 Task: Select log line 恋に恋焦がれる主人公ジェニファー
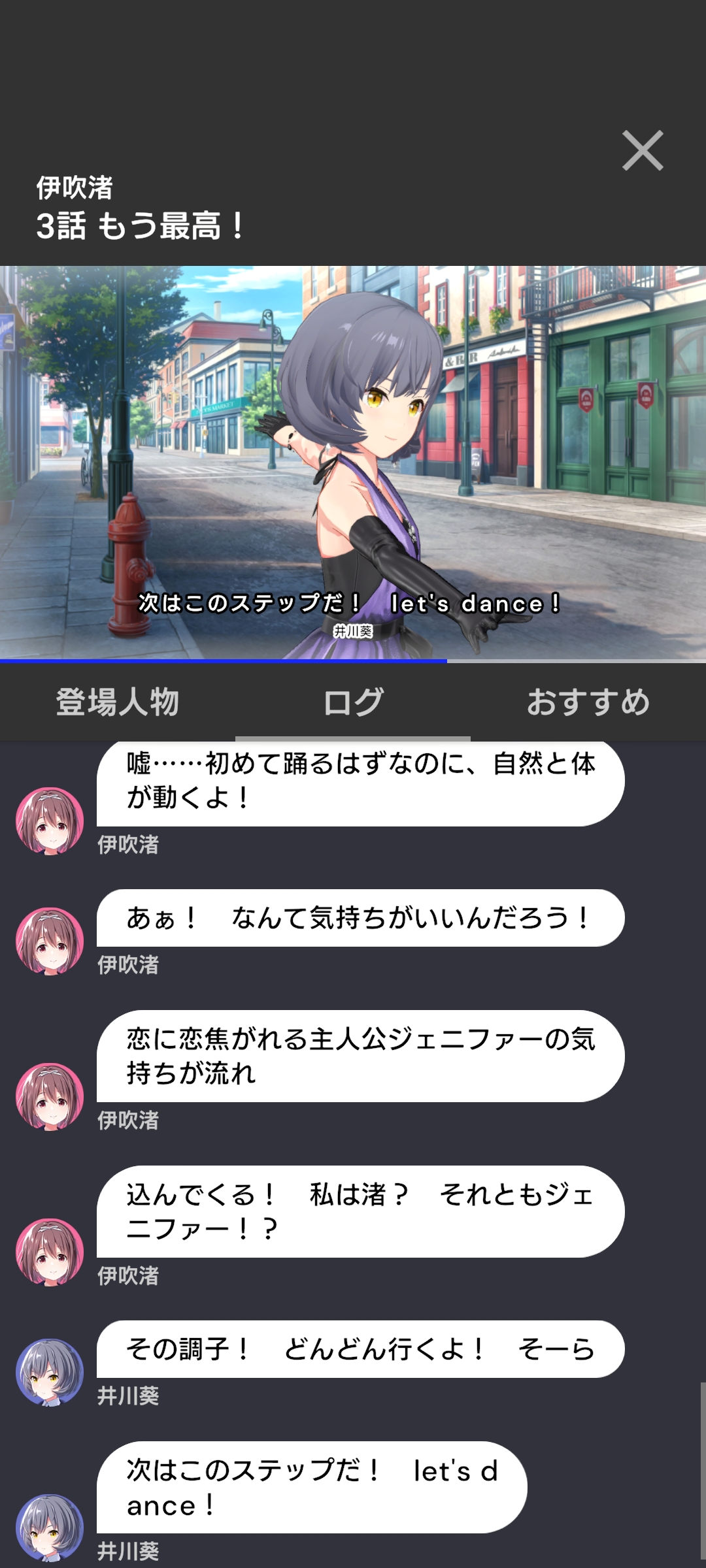coord(360,1056)
